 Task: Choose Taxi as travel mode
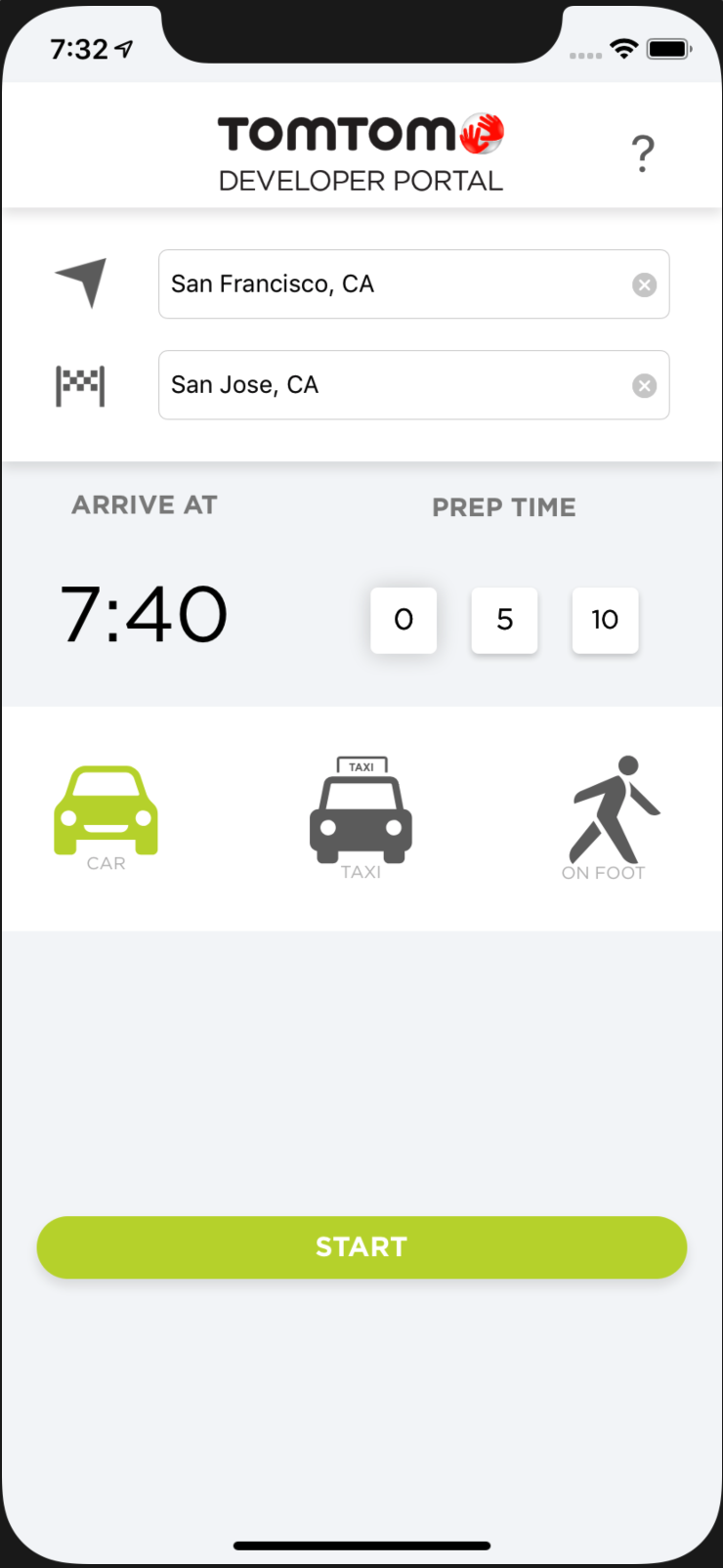361,814
